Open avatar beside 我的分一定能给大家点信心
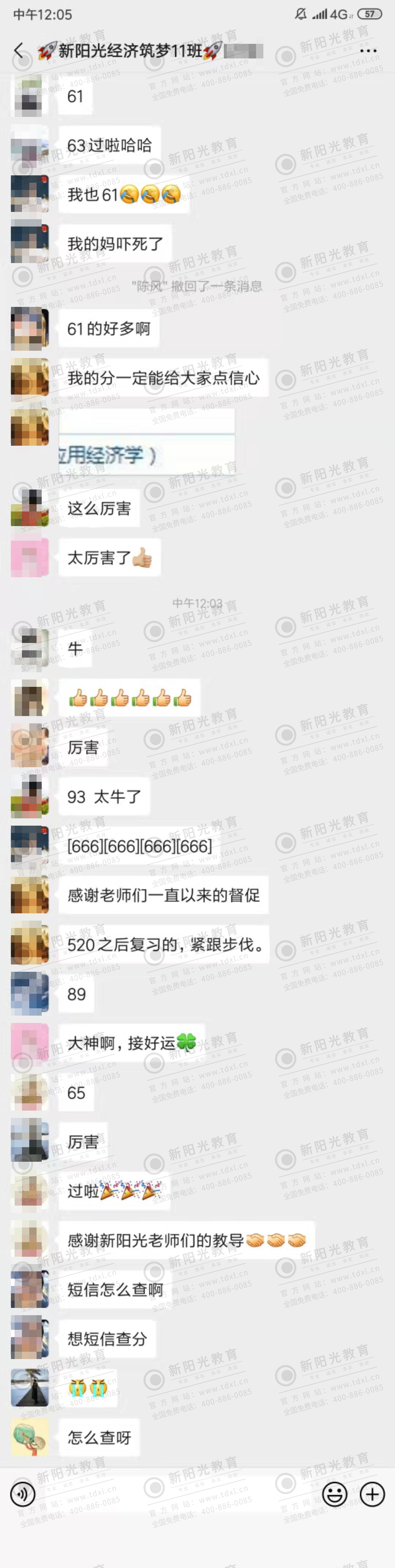 [30, 377]
